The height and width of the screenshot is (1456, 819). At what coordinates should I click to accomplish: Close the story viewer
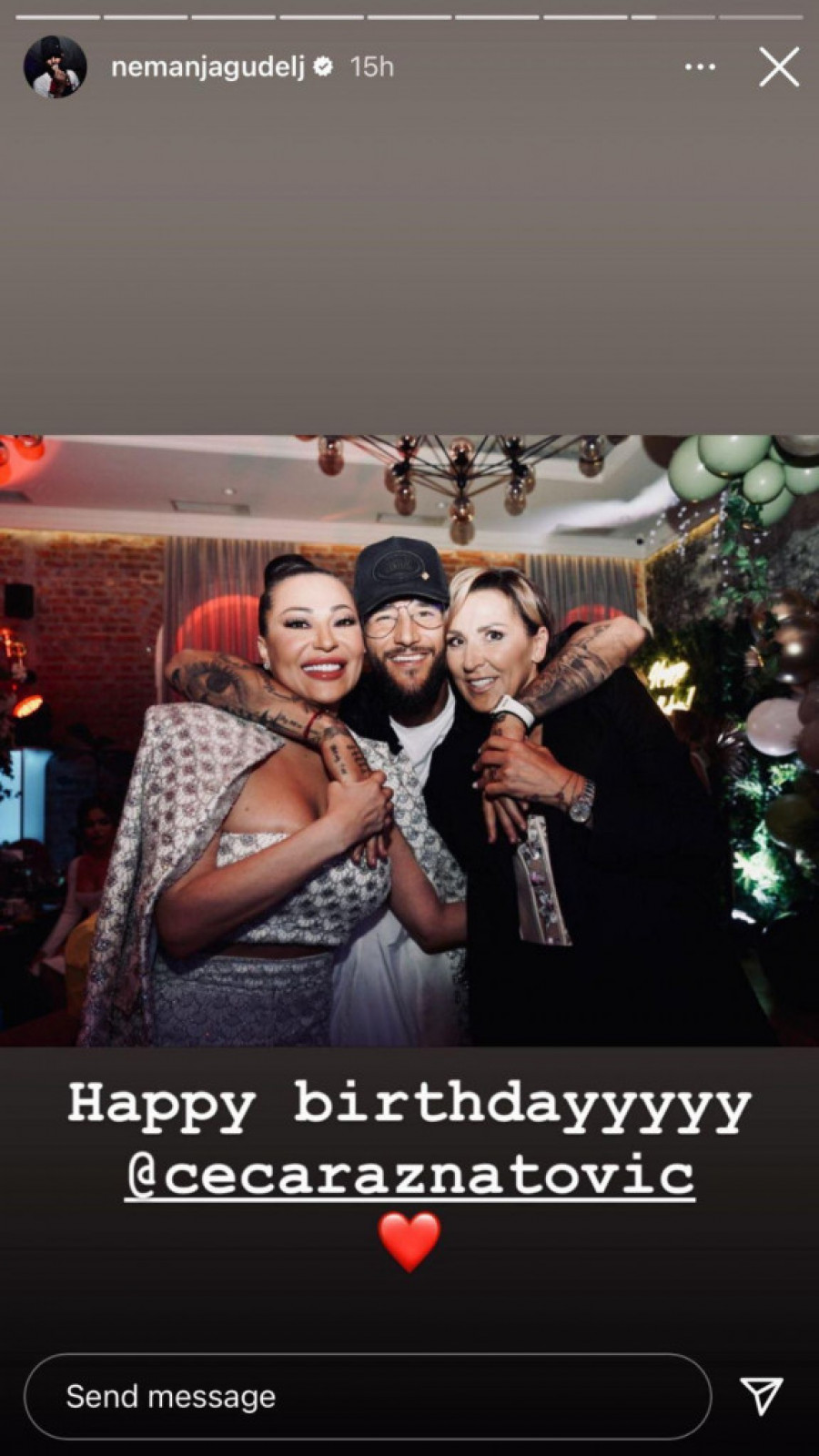[779, 67]
